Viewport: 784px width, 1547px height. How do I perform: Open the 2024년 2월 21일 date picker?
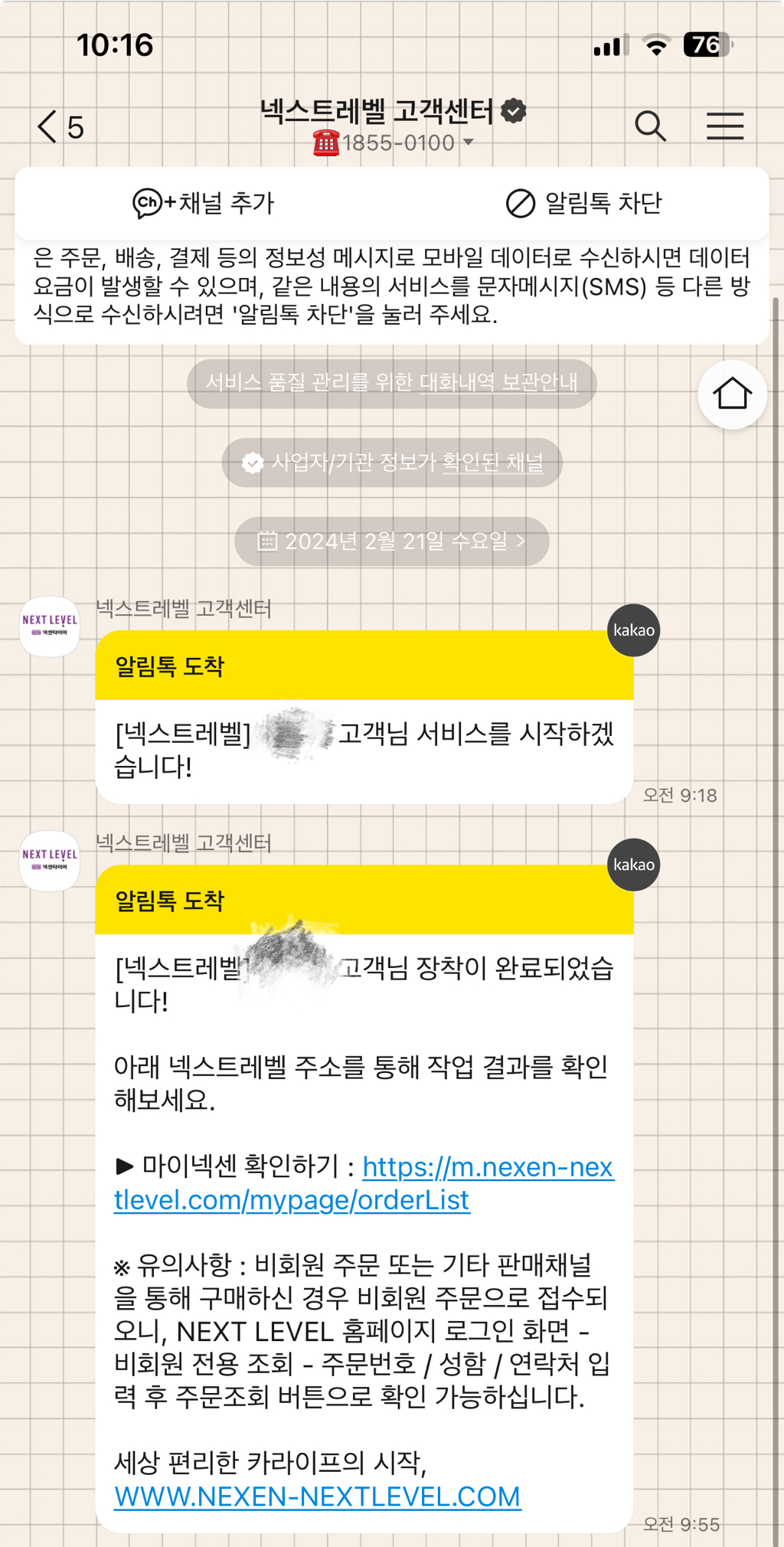(x=392, y=541)
